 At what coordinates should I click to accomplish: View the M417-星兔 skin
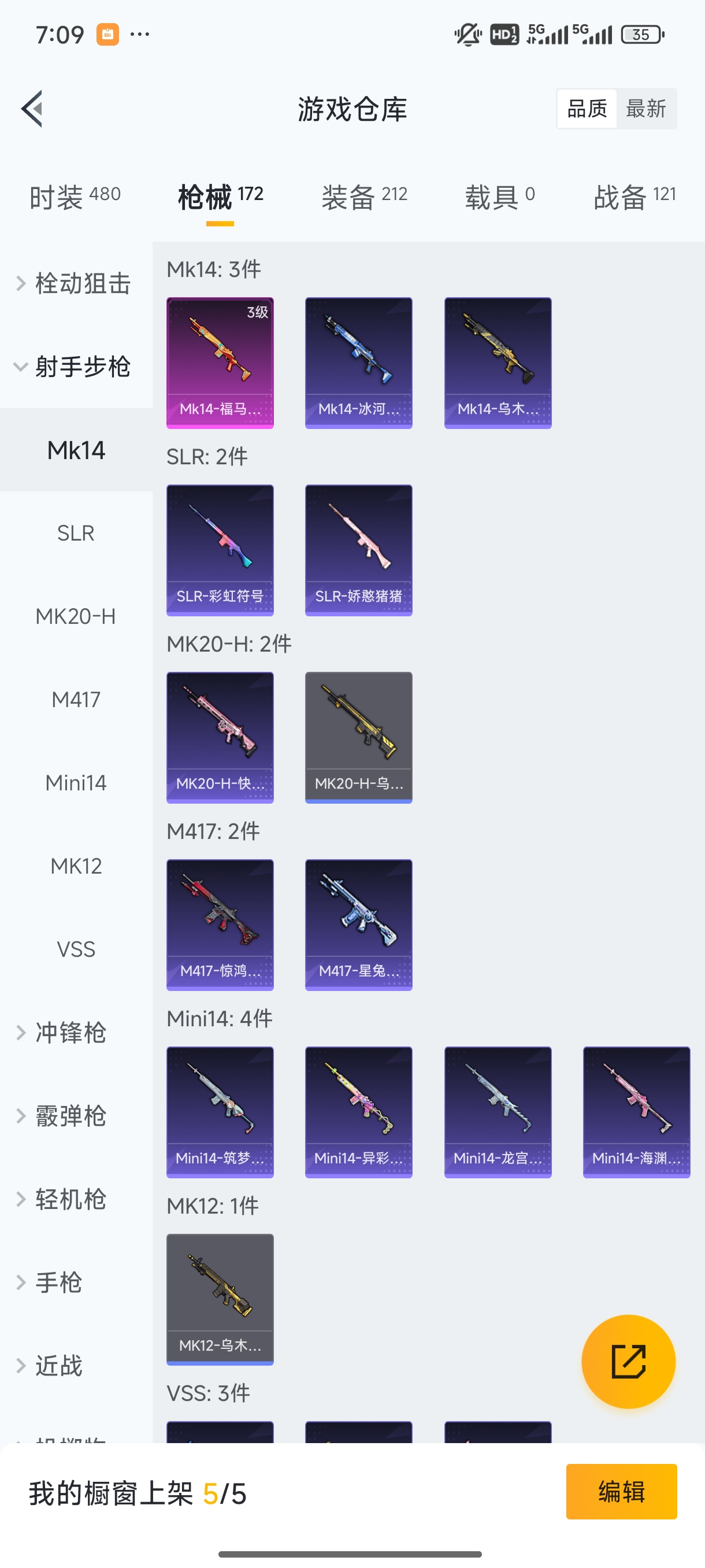coord(358,924)
